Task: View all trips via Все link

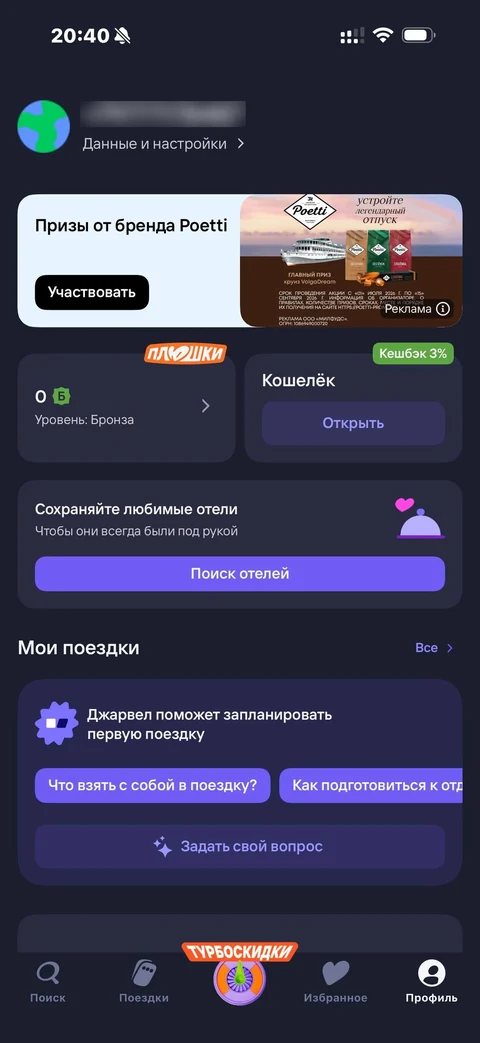Action: [x=434, y=648]
